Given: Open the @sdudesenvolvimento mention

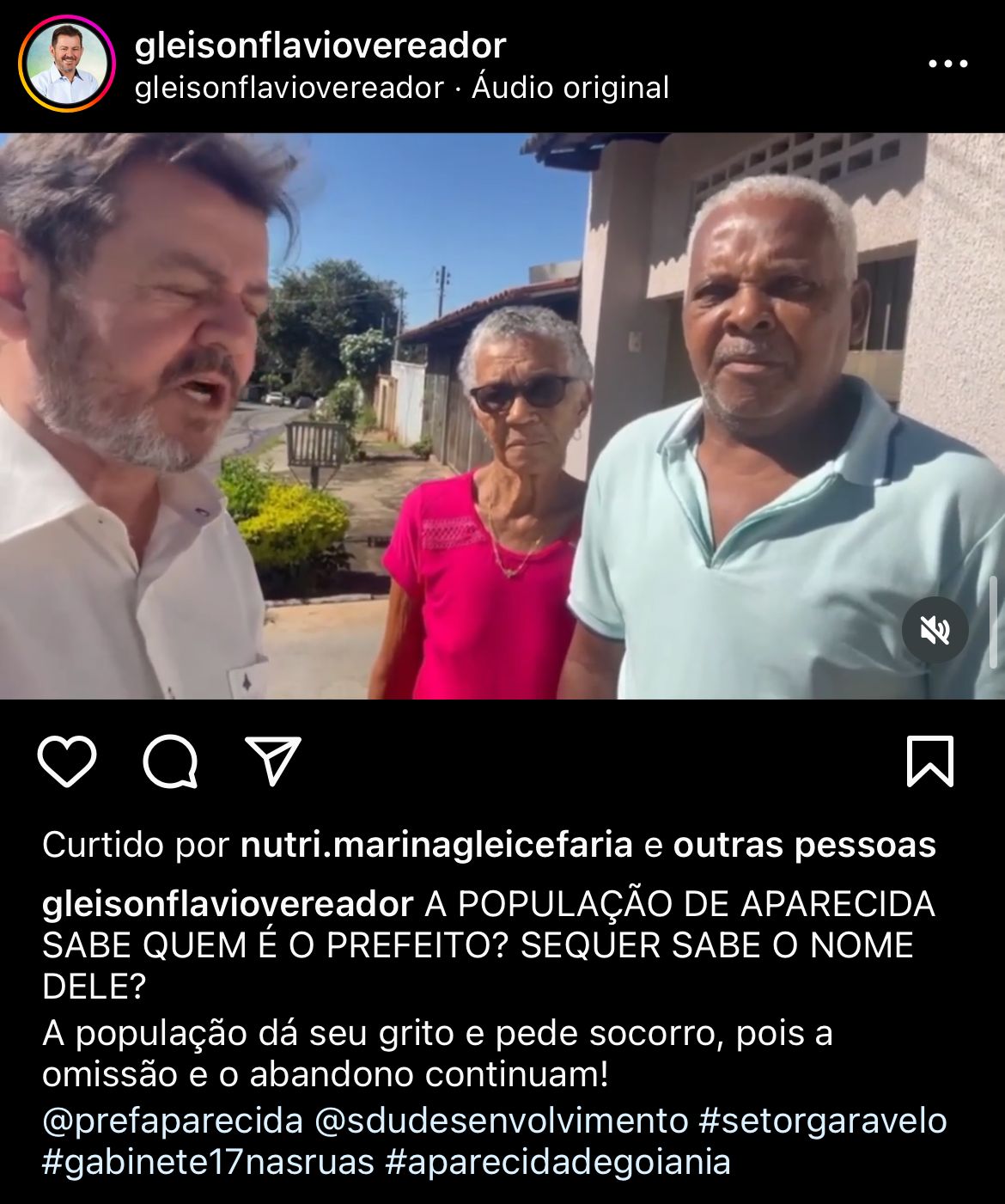Looking at the screenshot, I should 501,1121.
